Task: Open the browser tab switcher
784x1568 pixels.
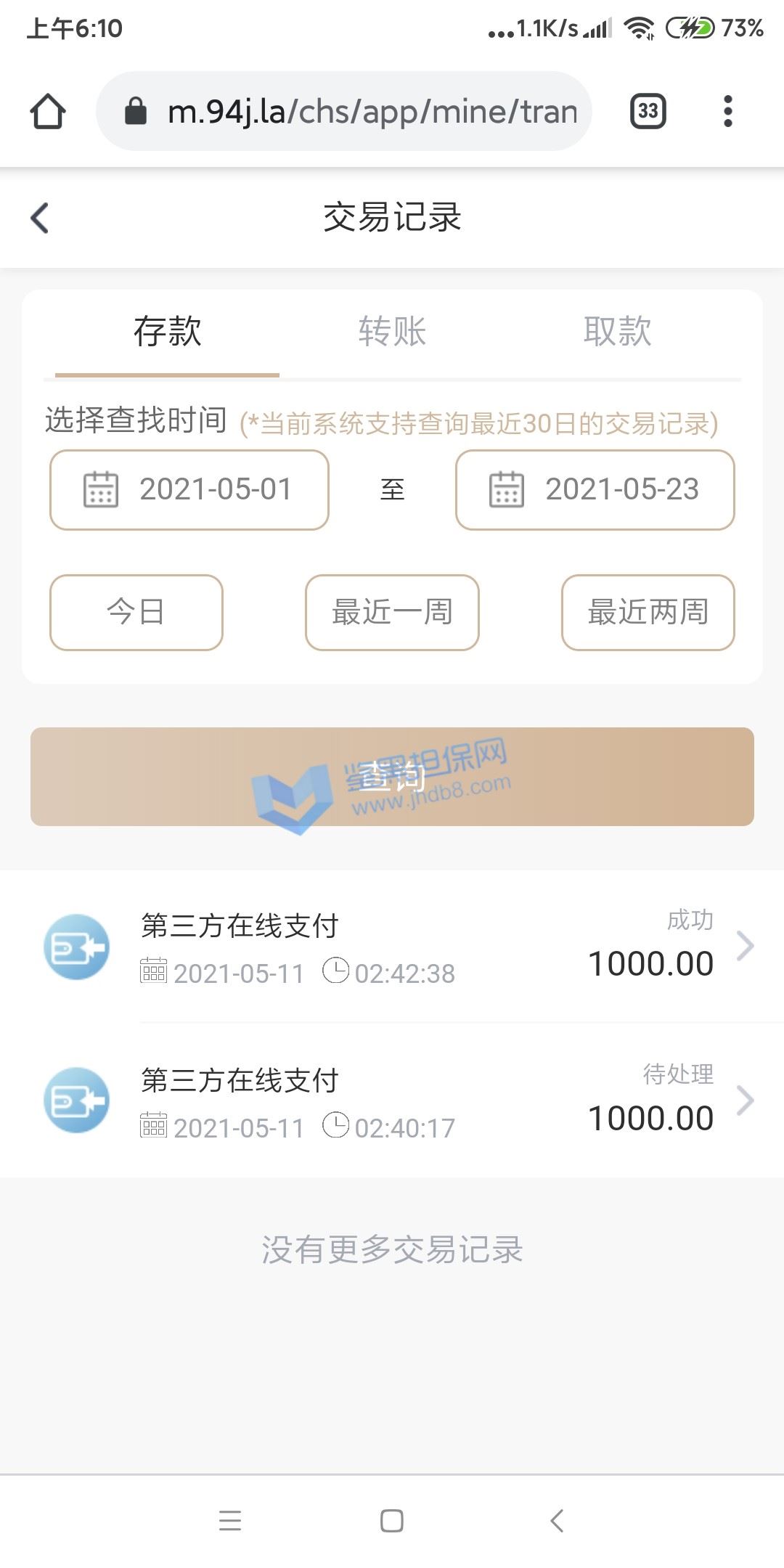Action: pos(648,111)
